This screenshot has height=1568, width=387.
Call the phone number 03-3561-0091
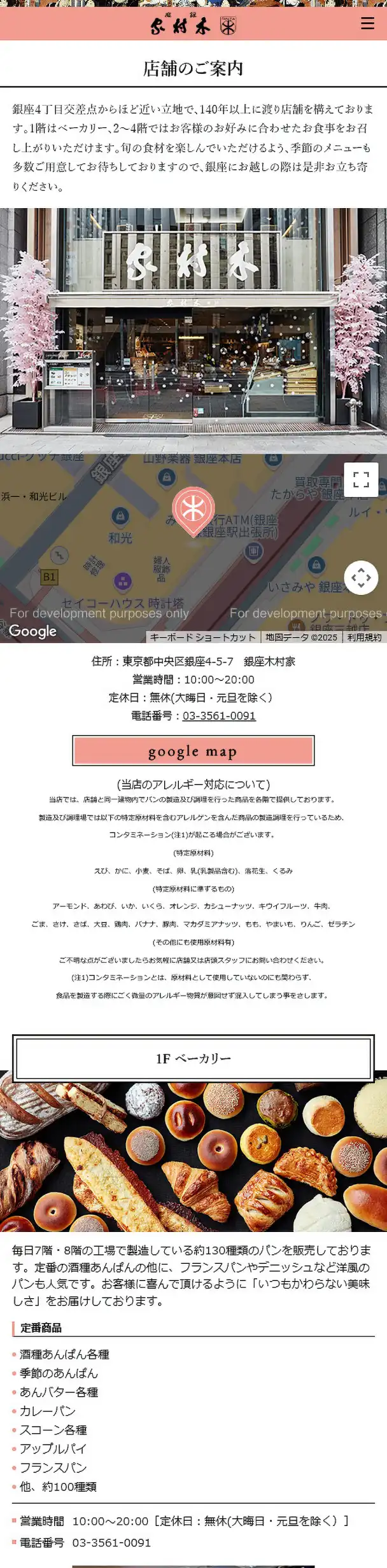coord(219,716)
